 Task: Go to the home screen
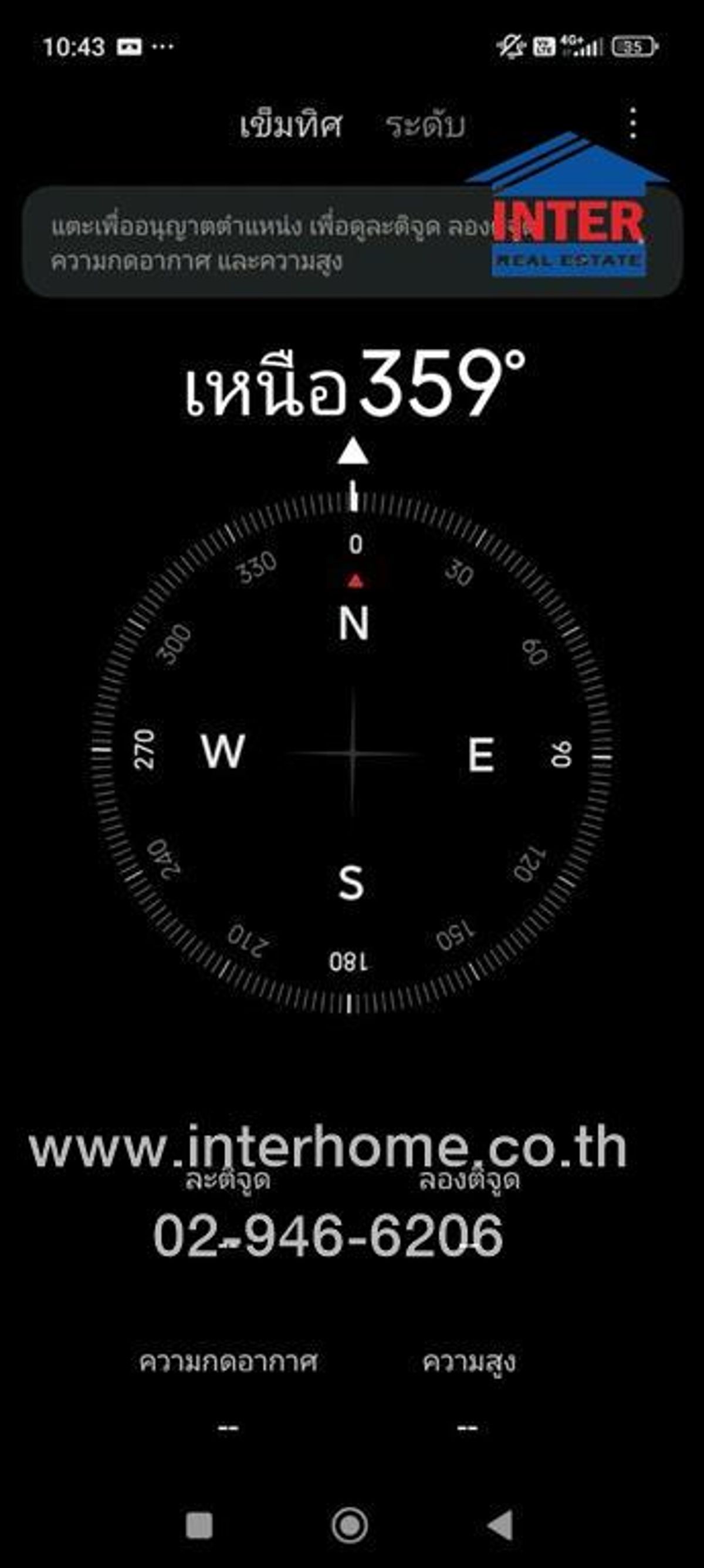click(x=350, y=1525)
